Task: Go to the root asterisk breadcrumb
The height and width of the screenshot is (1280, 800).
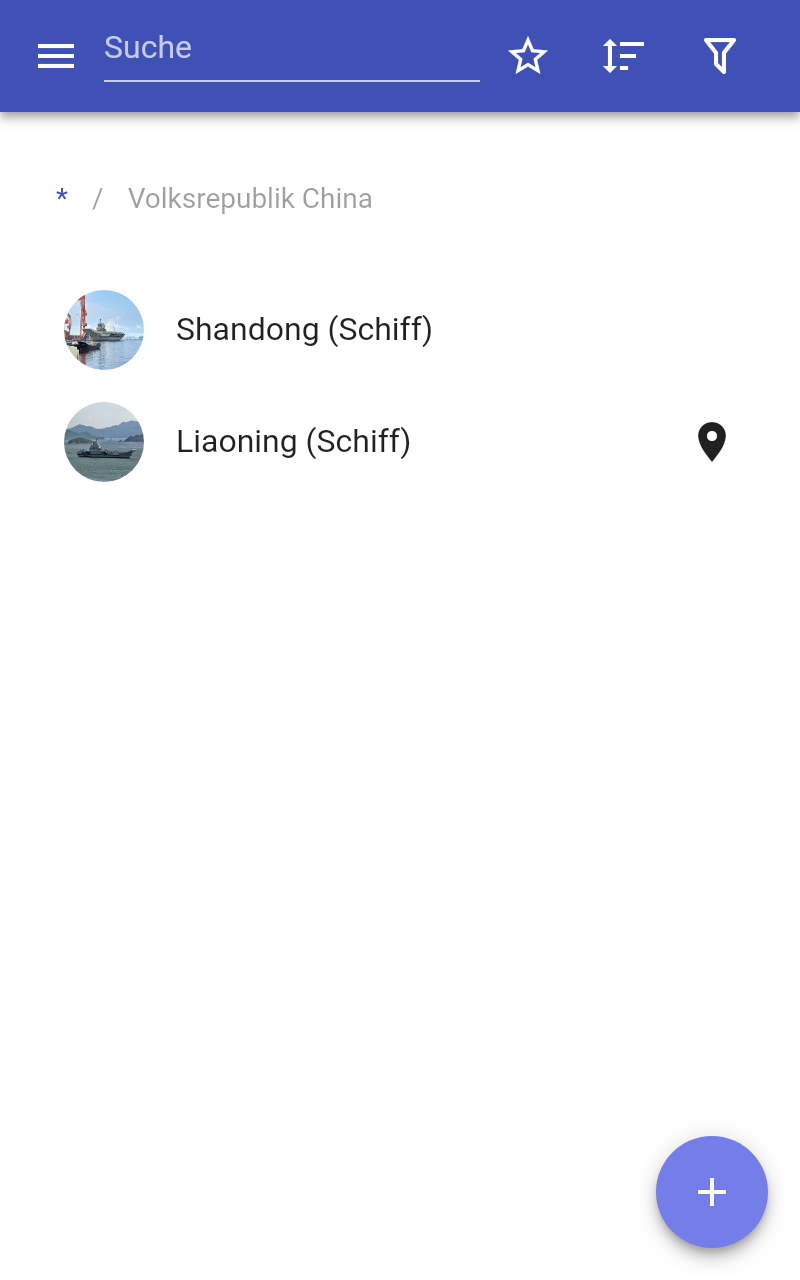Action: [x=62, y=199]
